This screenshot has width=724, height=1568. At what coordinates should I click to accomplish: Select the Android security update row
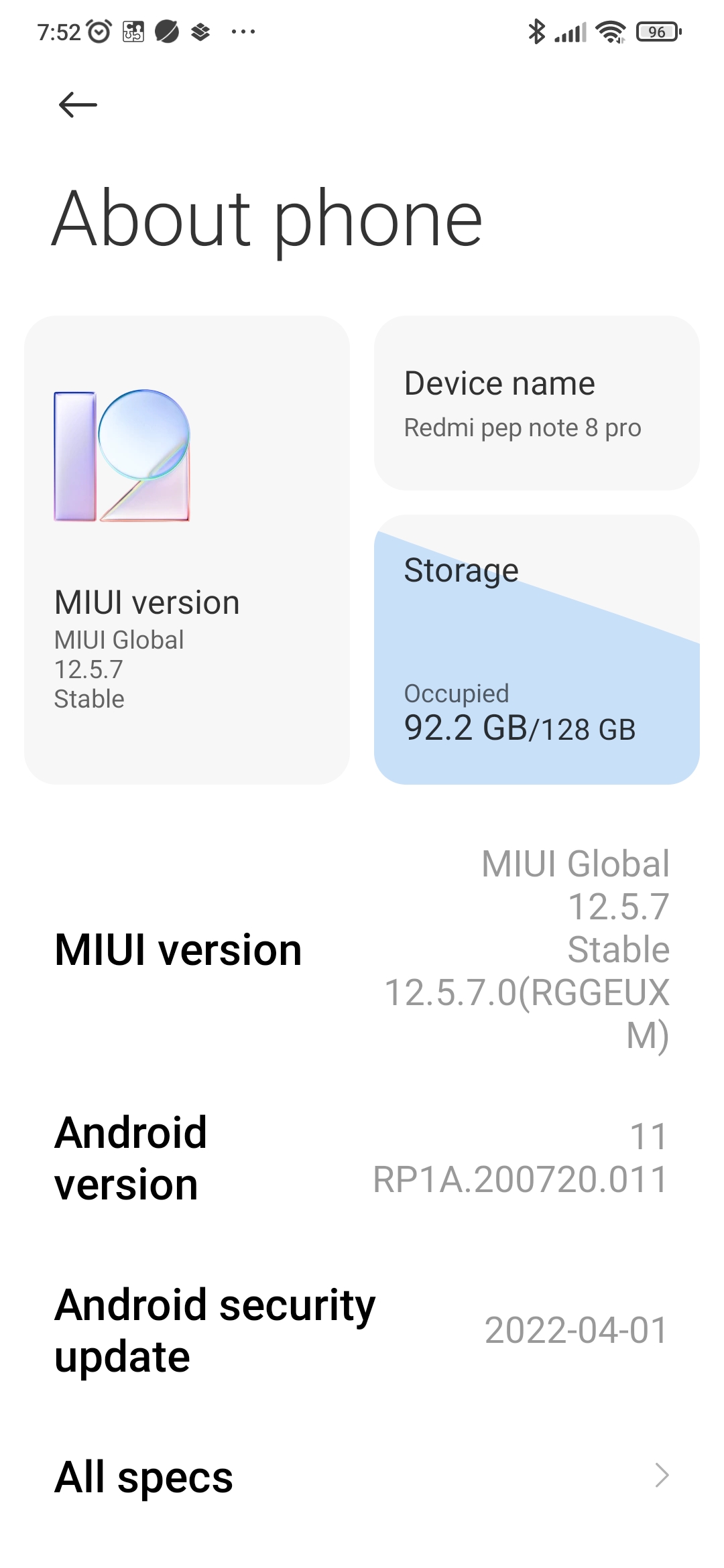pyautogui.click(x=362, y=1330)
